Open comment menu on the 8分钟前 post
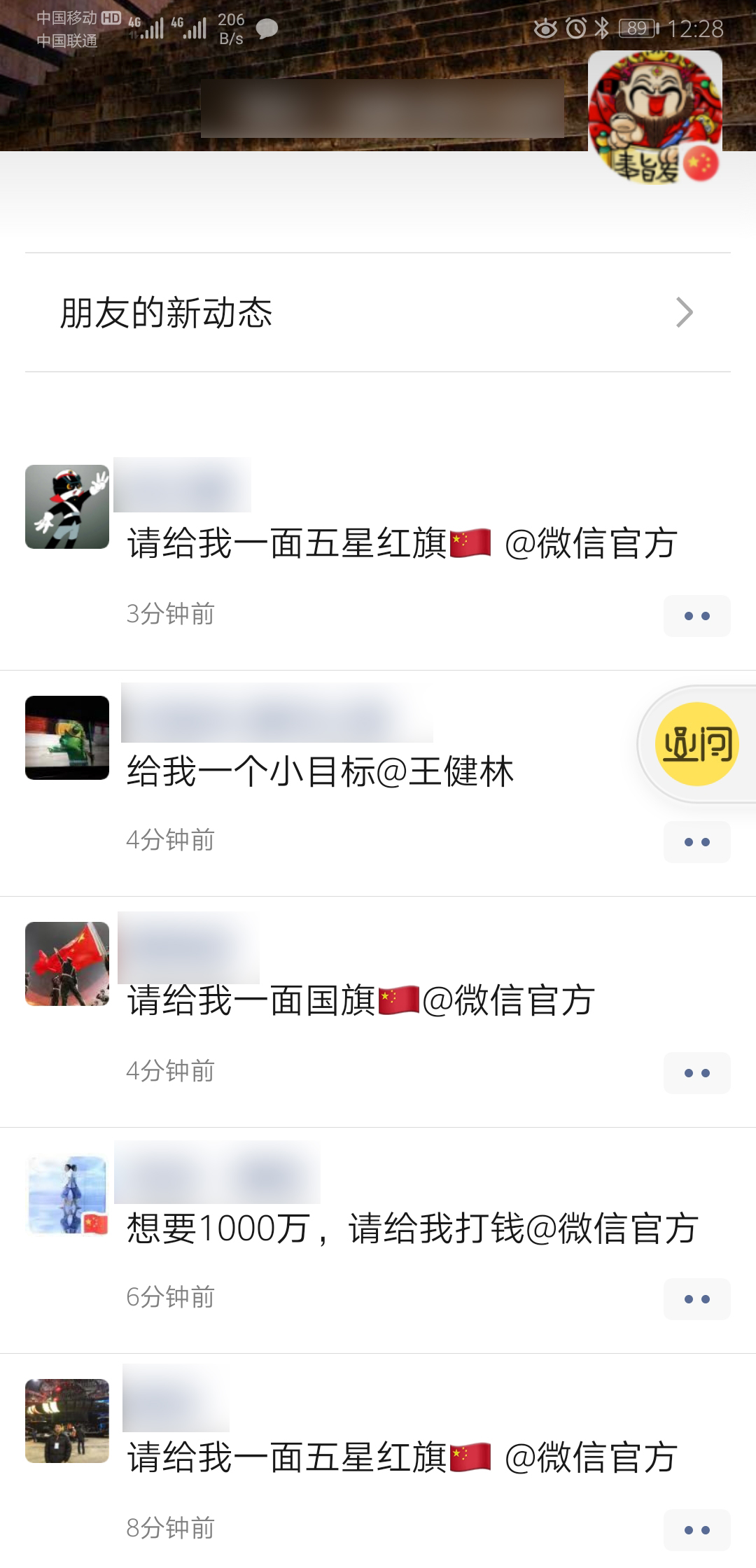Viewport: 756px width, 1568px height. click(x=696, y=1530)
